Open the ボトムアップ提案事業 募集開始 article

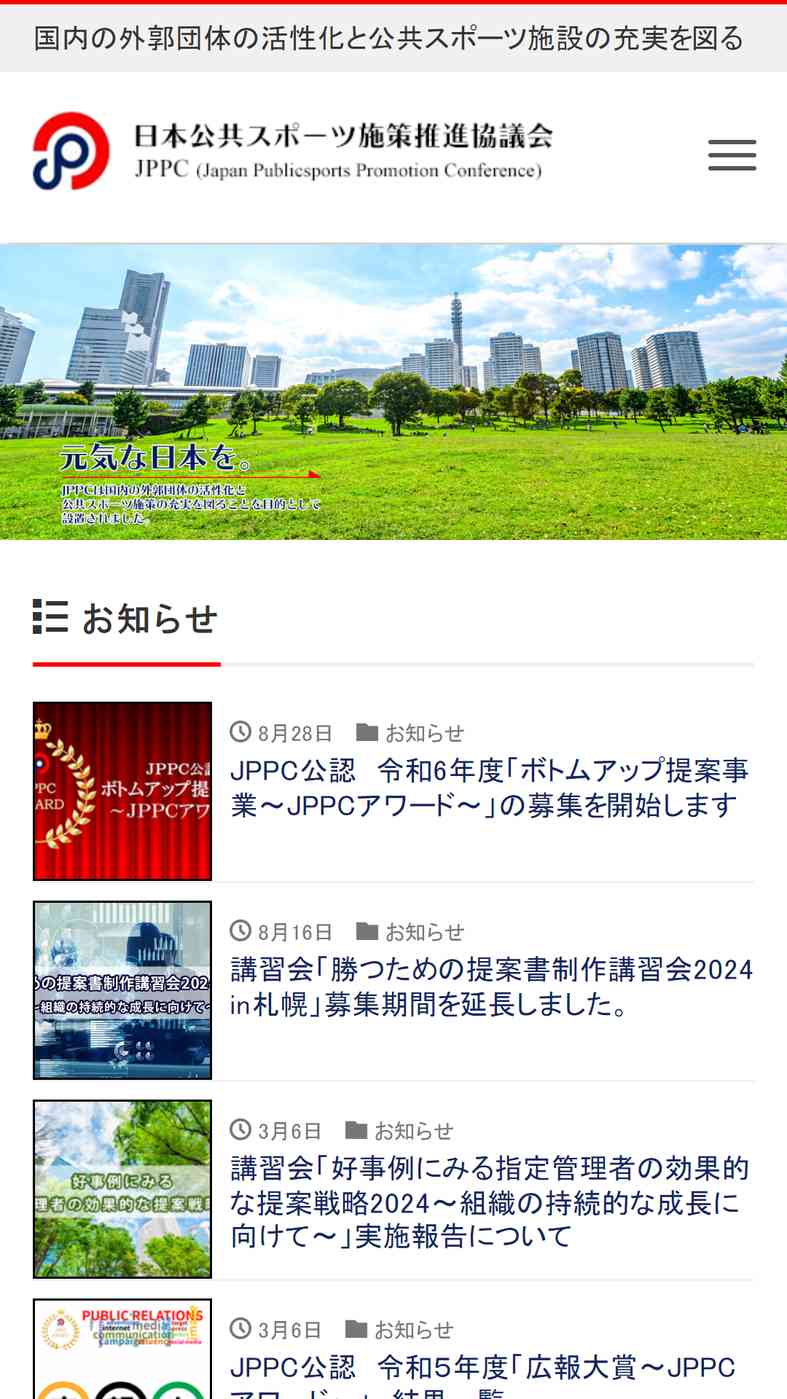coord(490,788)
